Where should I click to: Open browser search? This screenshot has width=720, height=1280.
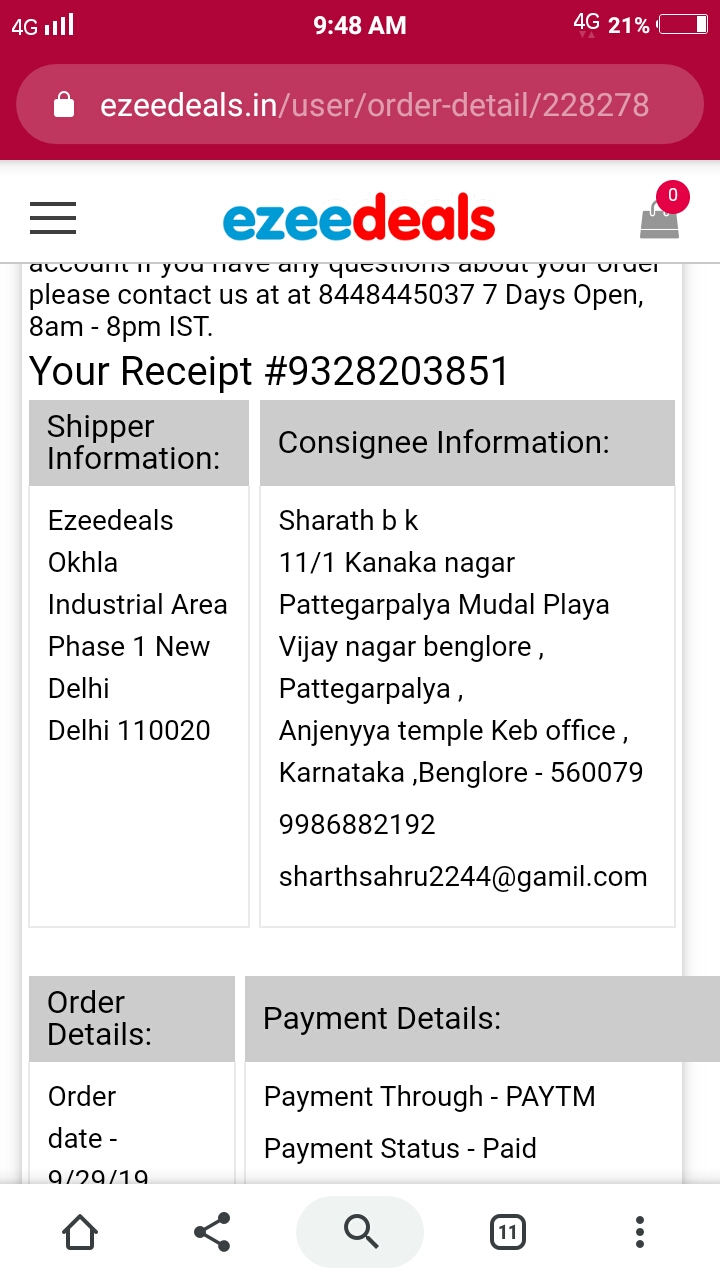click(360, 1232)
